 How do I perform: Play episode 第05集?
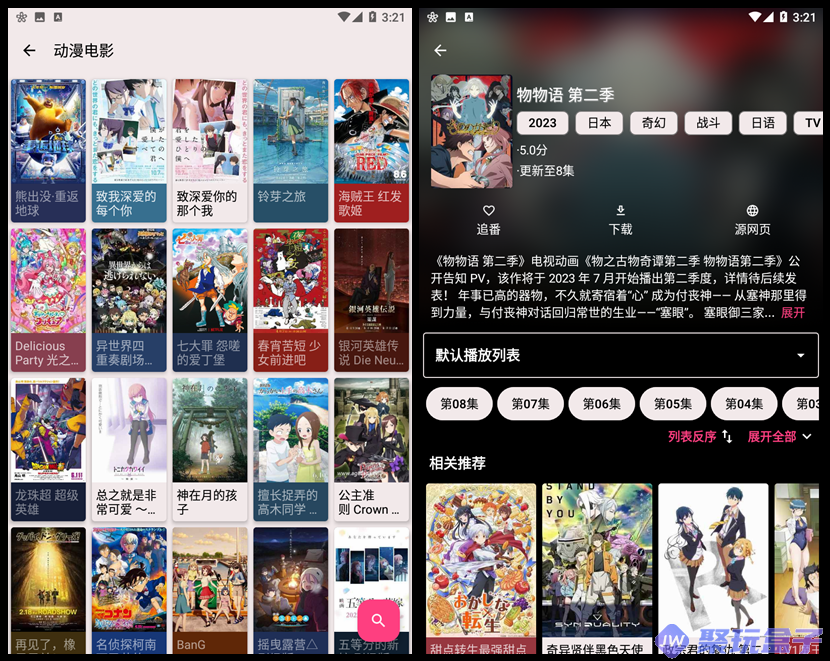[x=673, y=404]
